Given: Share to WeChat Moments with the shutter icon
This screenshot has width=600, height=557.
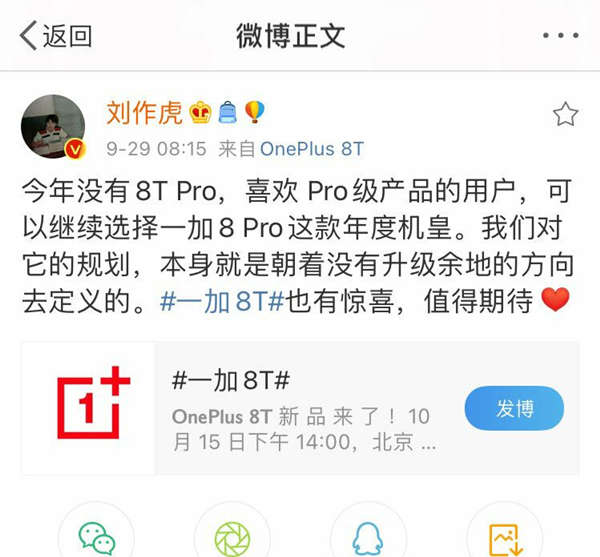Looking at the screenshot, I should [x=232, y=536].
